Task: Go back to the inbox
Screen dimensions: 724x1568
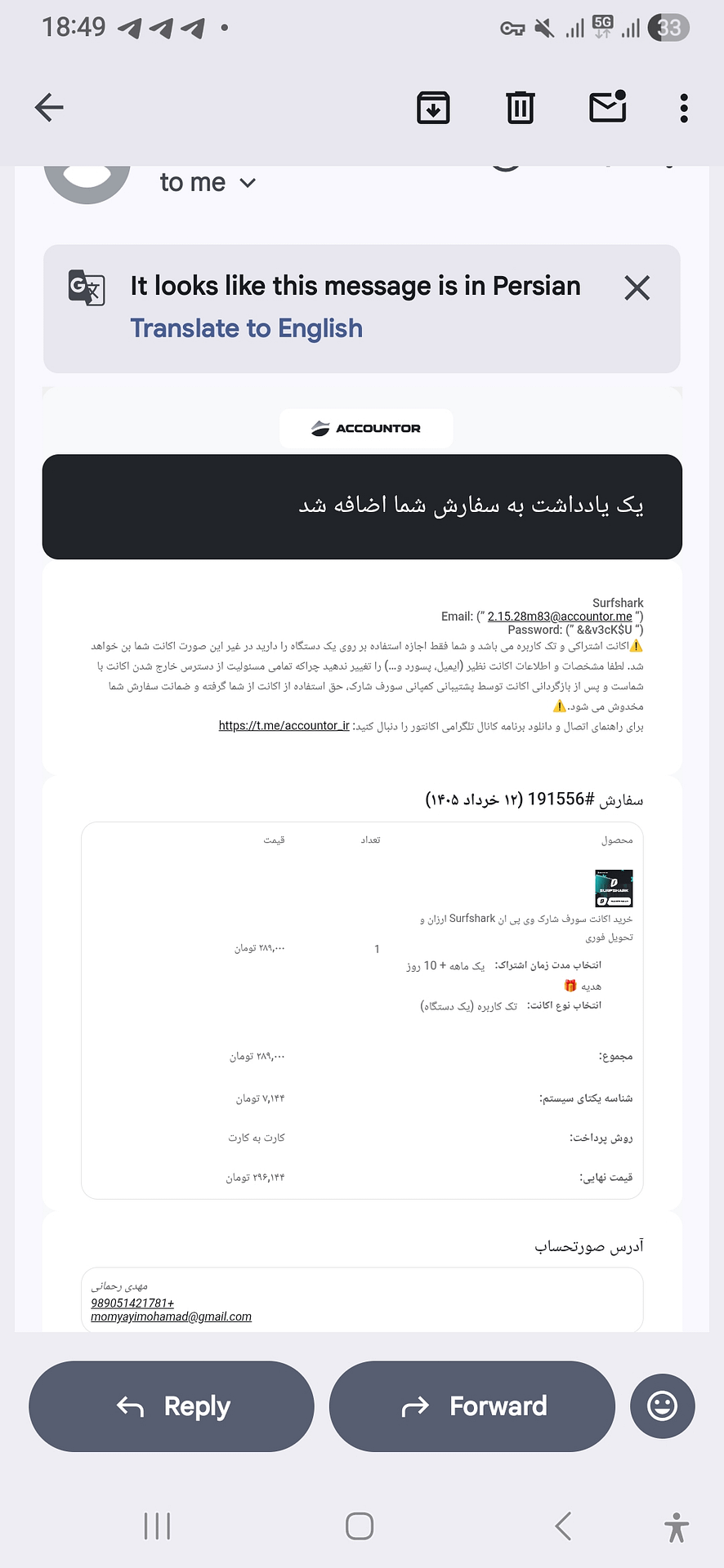Action: click(x=49, y=107)
